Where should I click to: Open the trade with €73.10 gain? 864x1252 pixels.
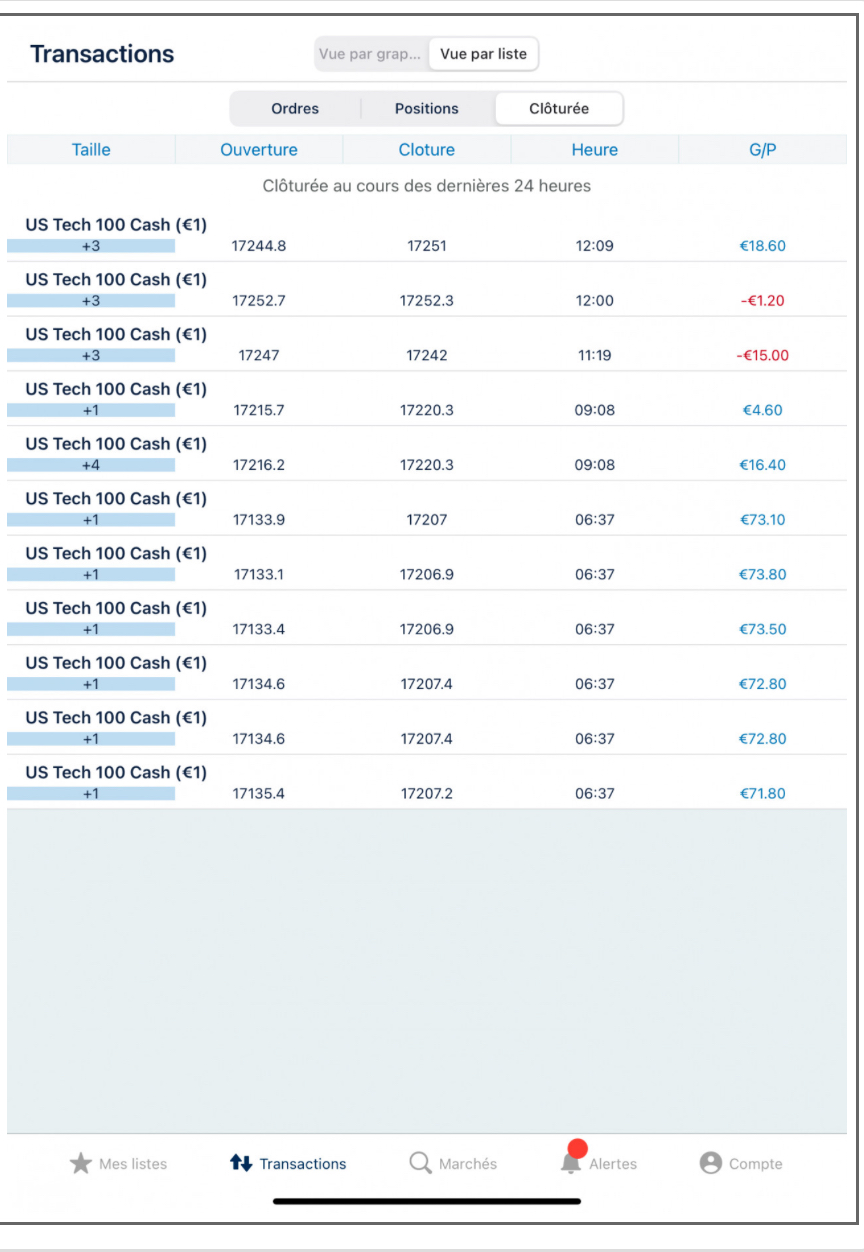427,509
